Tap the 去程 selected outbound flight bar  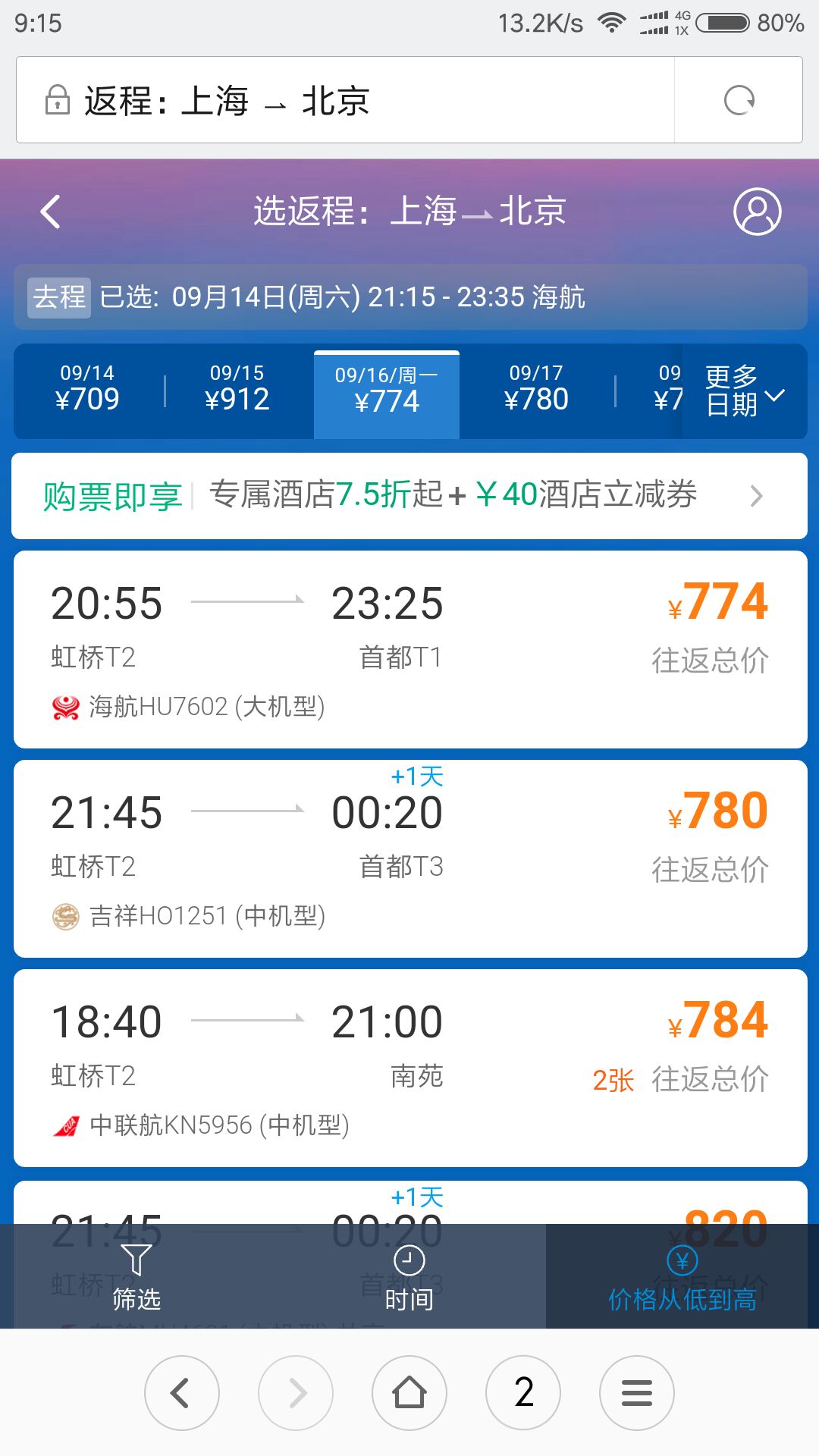coord(410,297)
